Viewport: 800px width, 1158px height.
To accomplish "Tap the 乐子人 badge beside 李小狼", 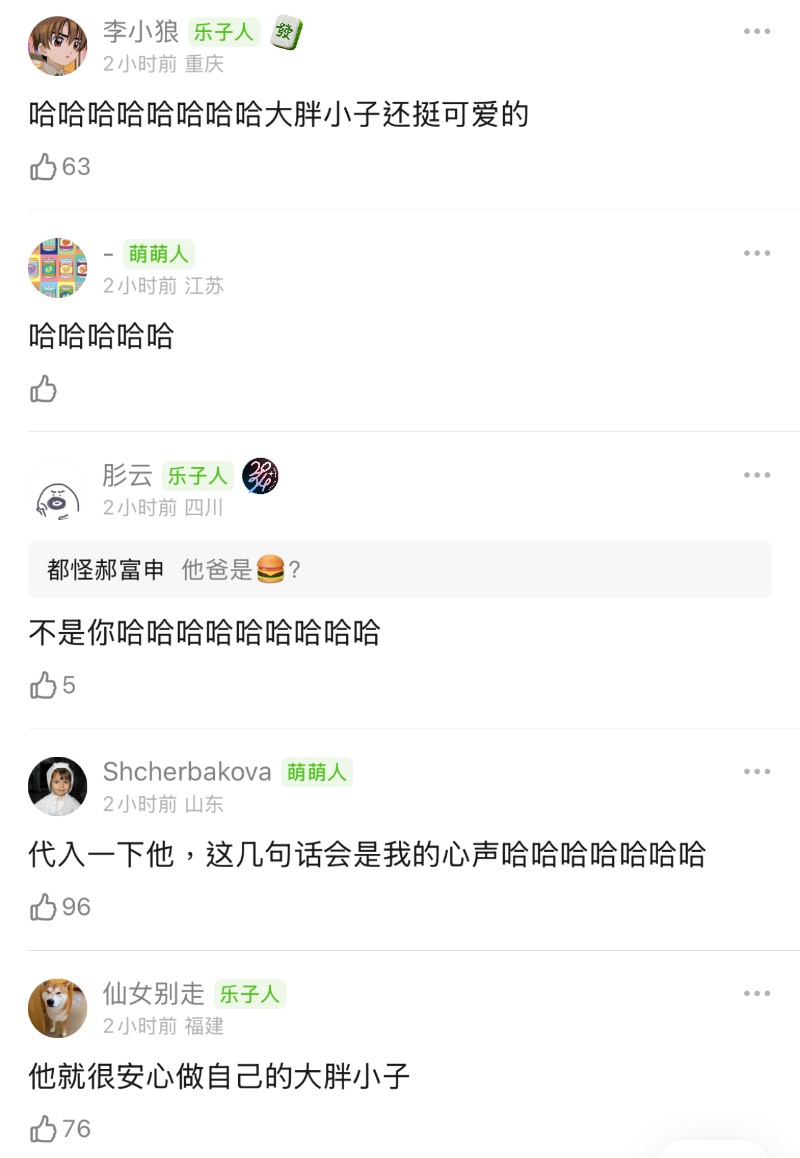I will pyautogui.click(x=224, y=32).
